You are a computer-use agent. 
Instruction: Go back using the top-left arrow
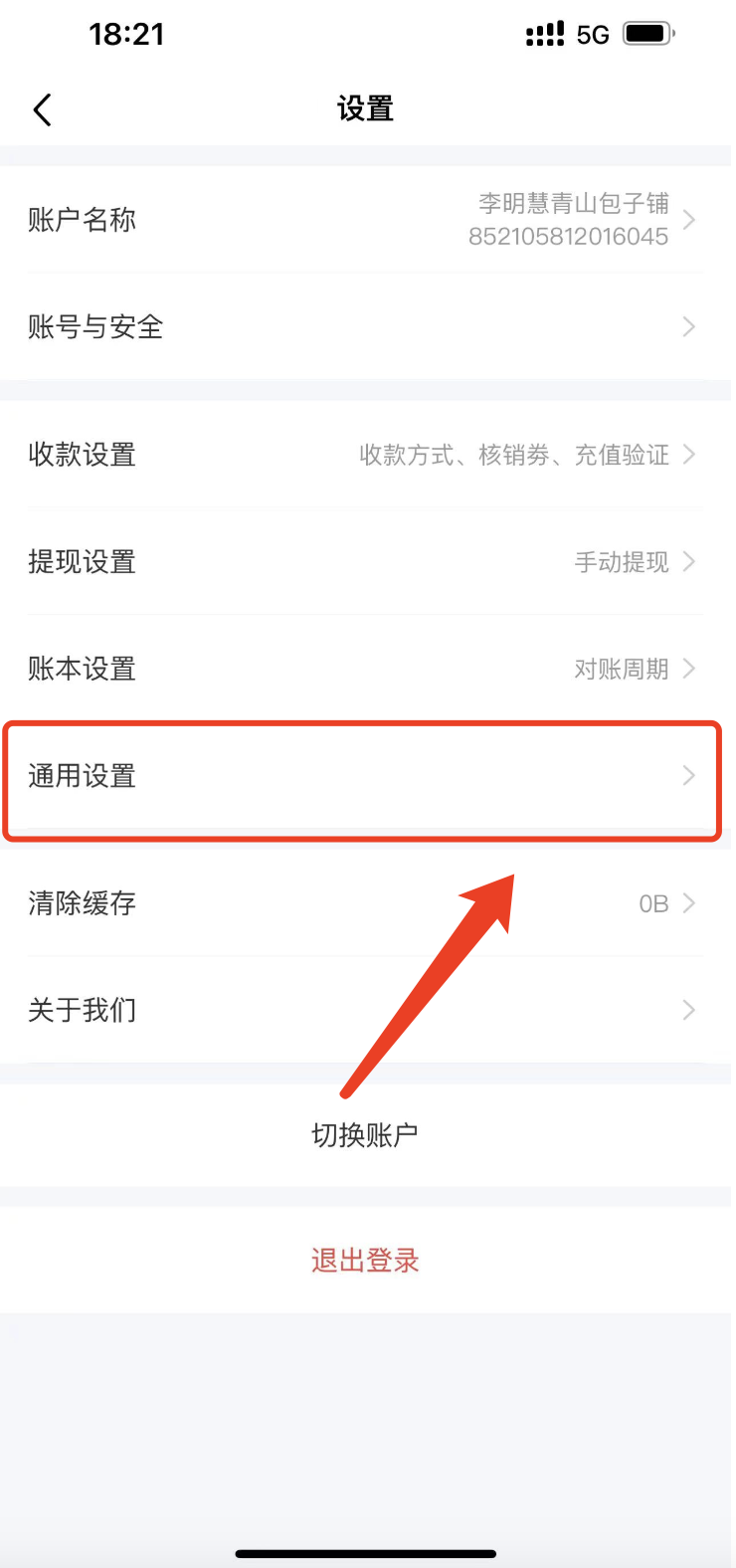[42, 109]
